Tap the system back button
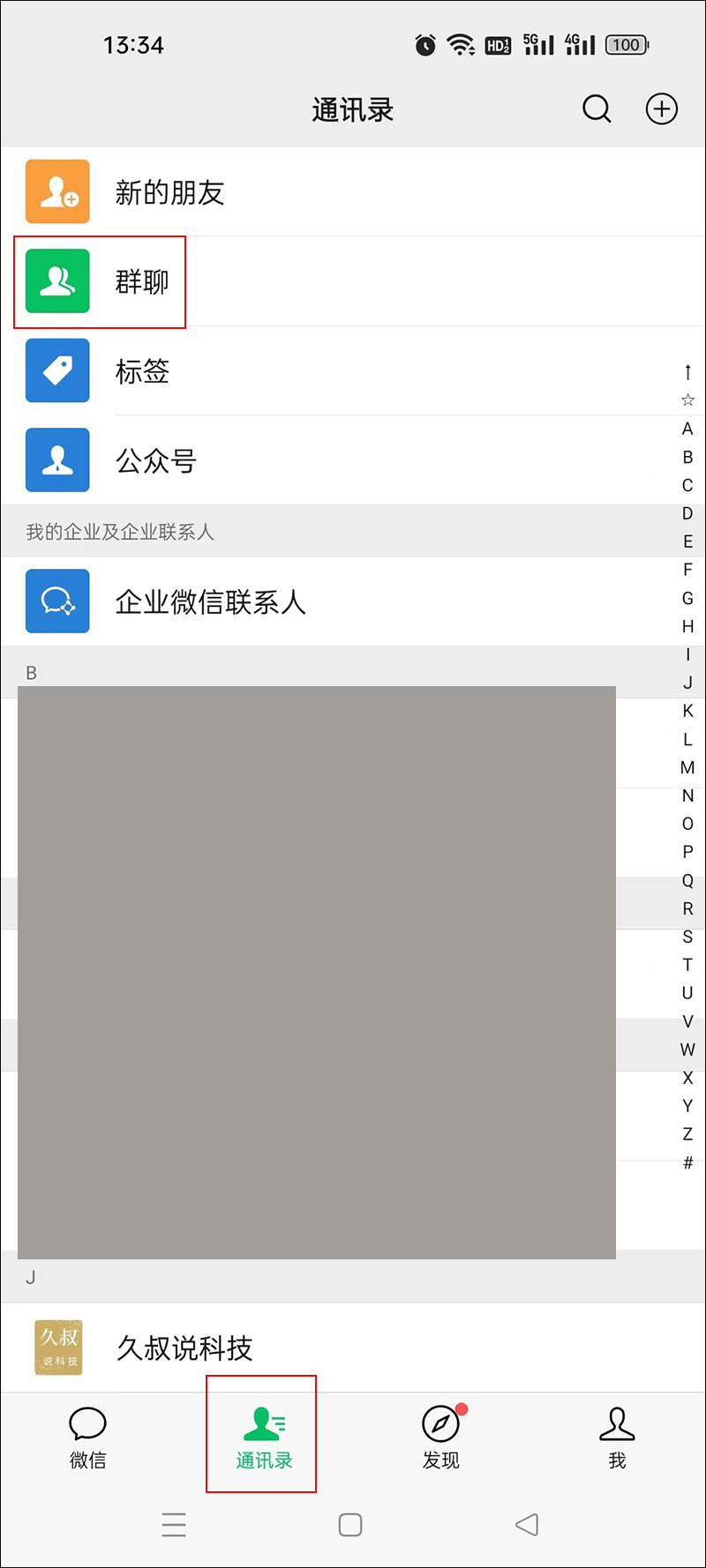Image resolution: width=706 pixels, height=1568 pixels. (527, 1525)
